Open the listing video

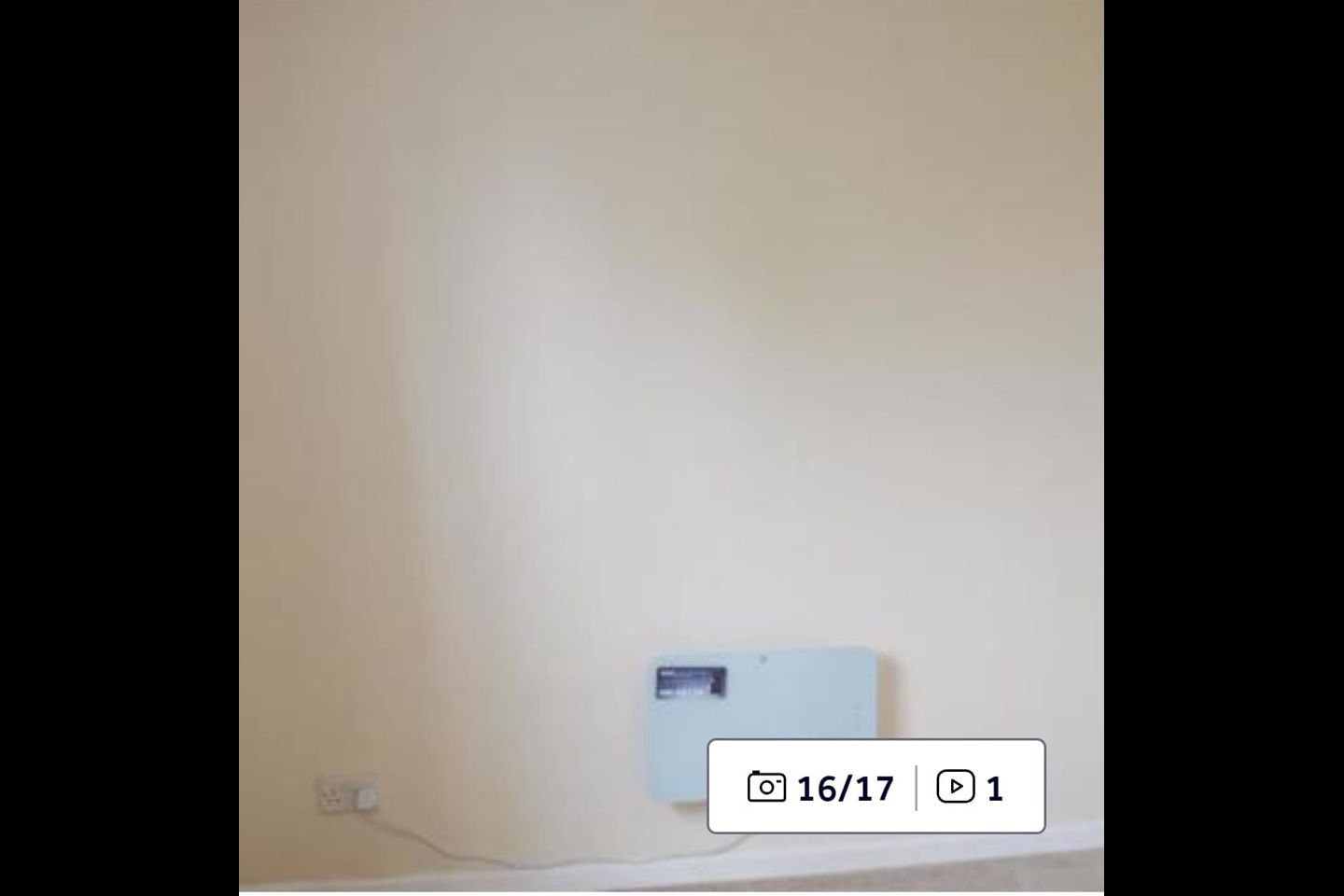[x=971, y=788]
